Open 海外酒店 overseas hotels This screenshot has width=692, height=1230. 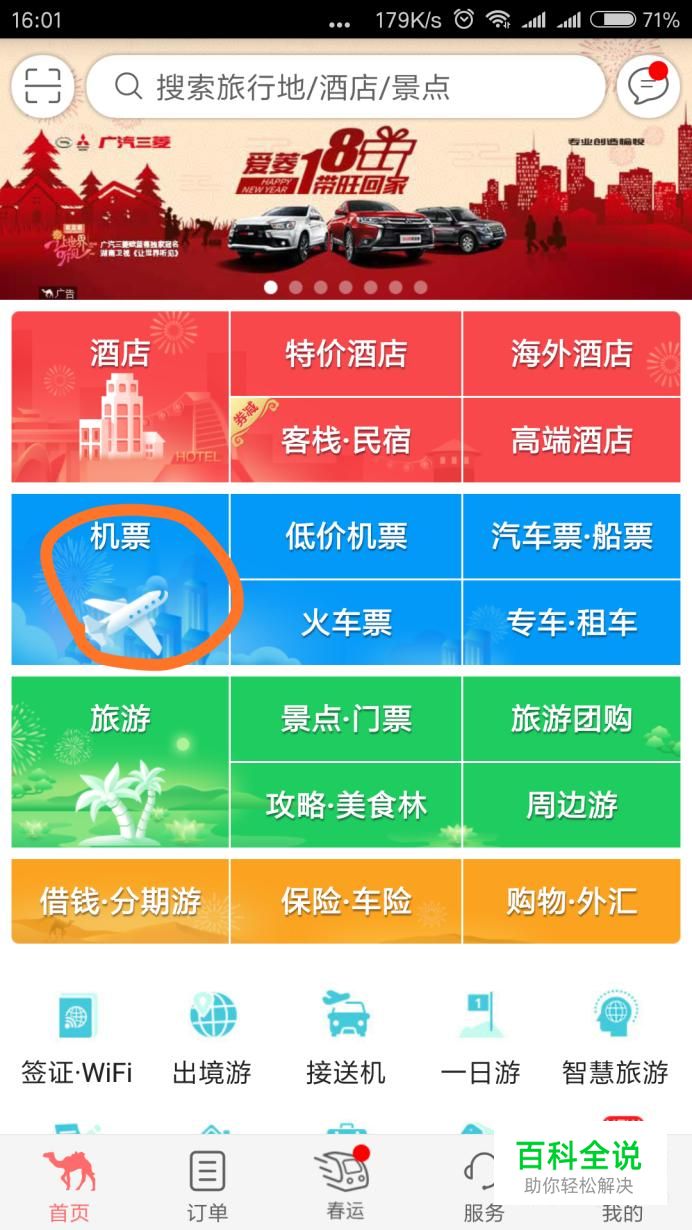click(571, 353)
